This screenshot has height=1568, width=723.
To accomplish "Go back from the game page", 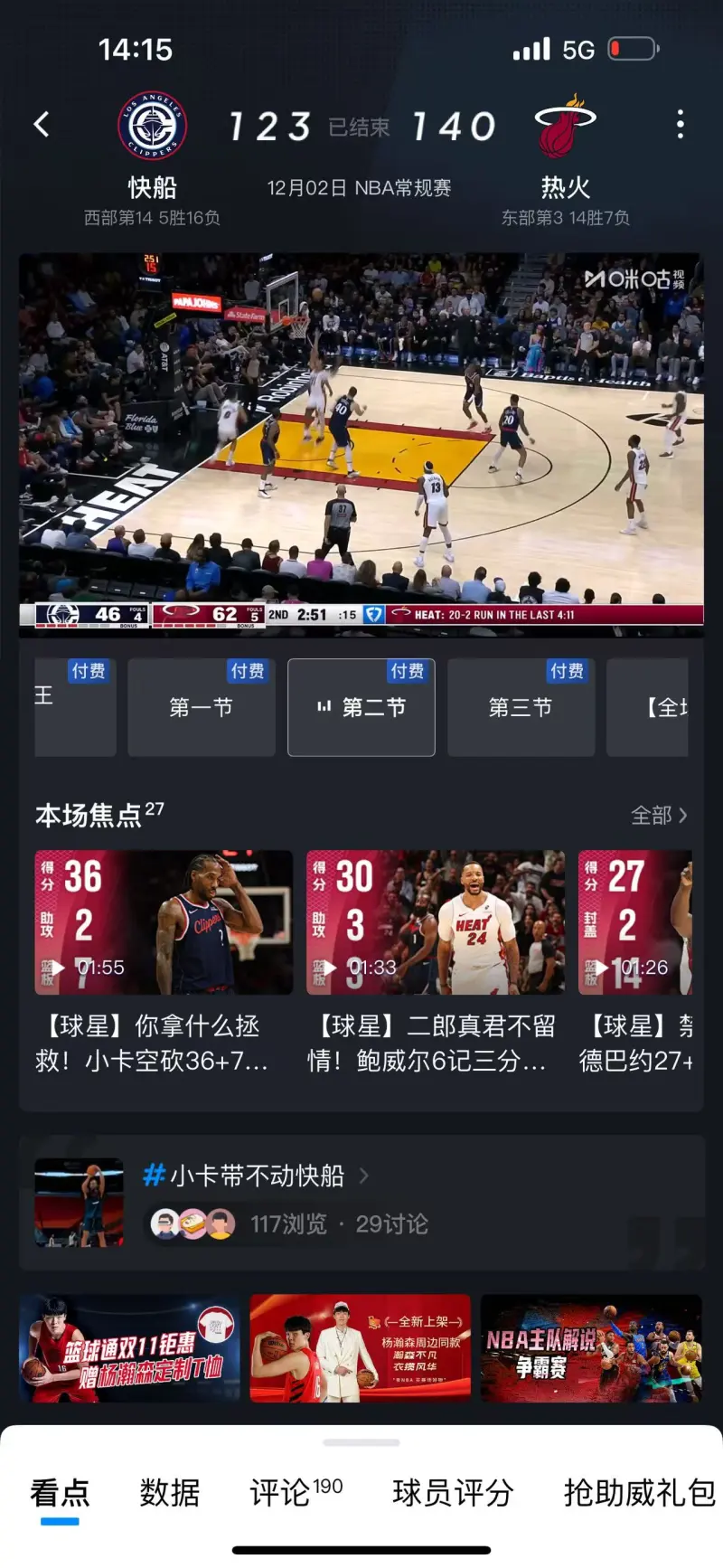I will tap(42, 125).
